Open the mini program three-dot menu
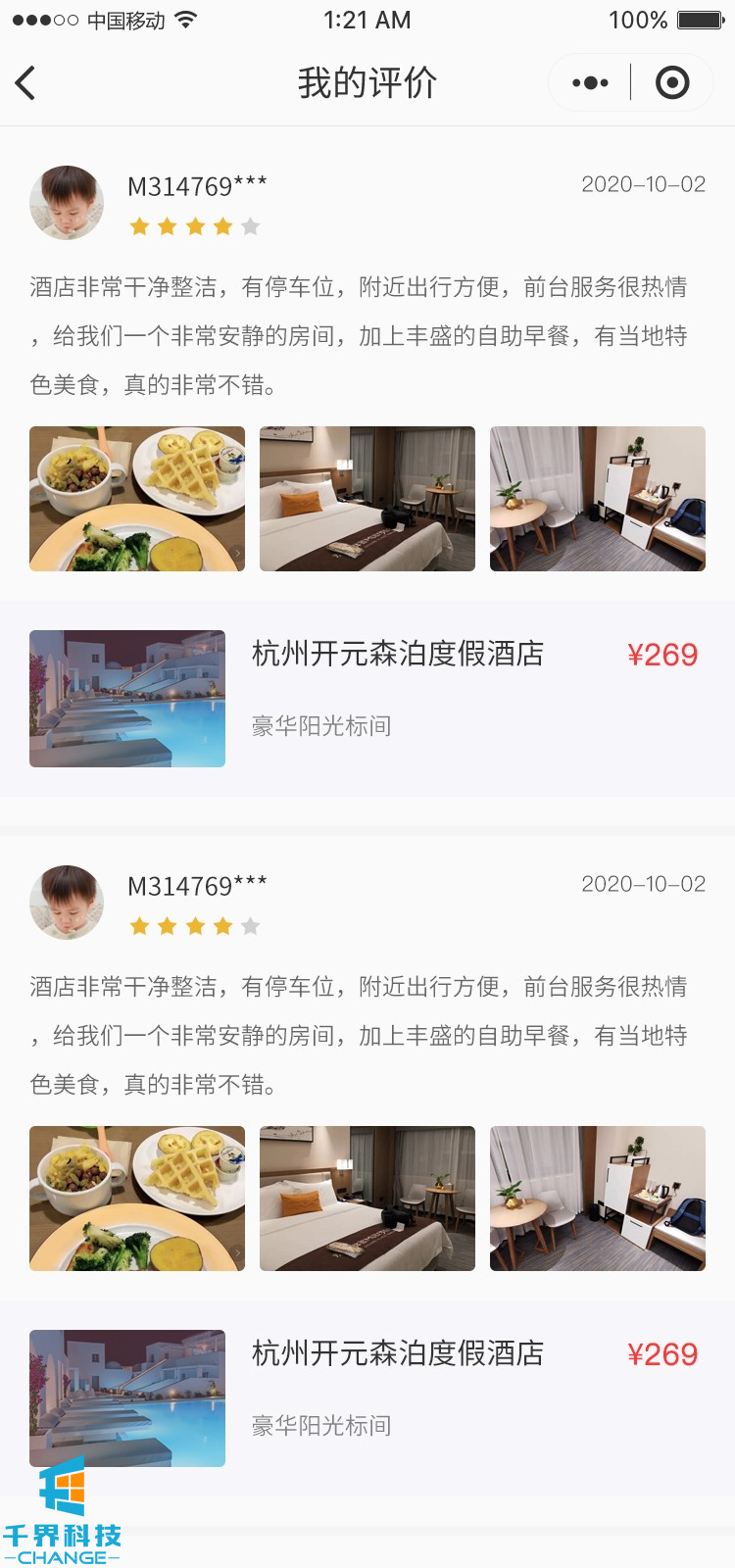Image resolution: width=735 pixels, height=1568 pixels. (590, 83)
